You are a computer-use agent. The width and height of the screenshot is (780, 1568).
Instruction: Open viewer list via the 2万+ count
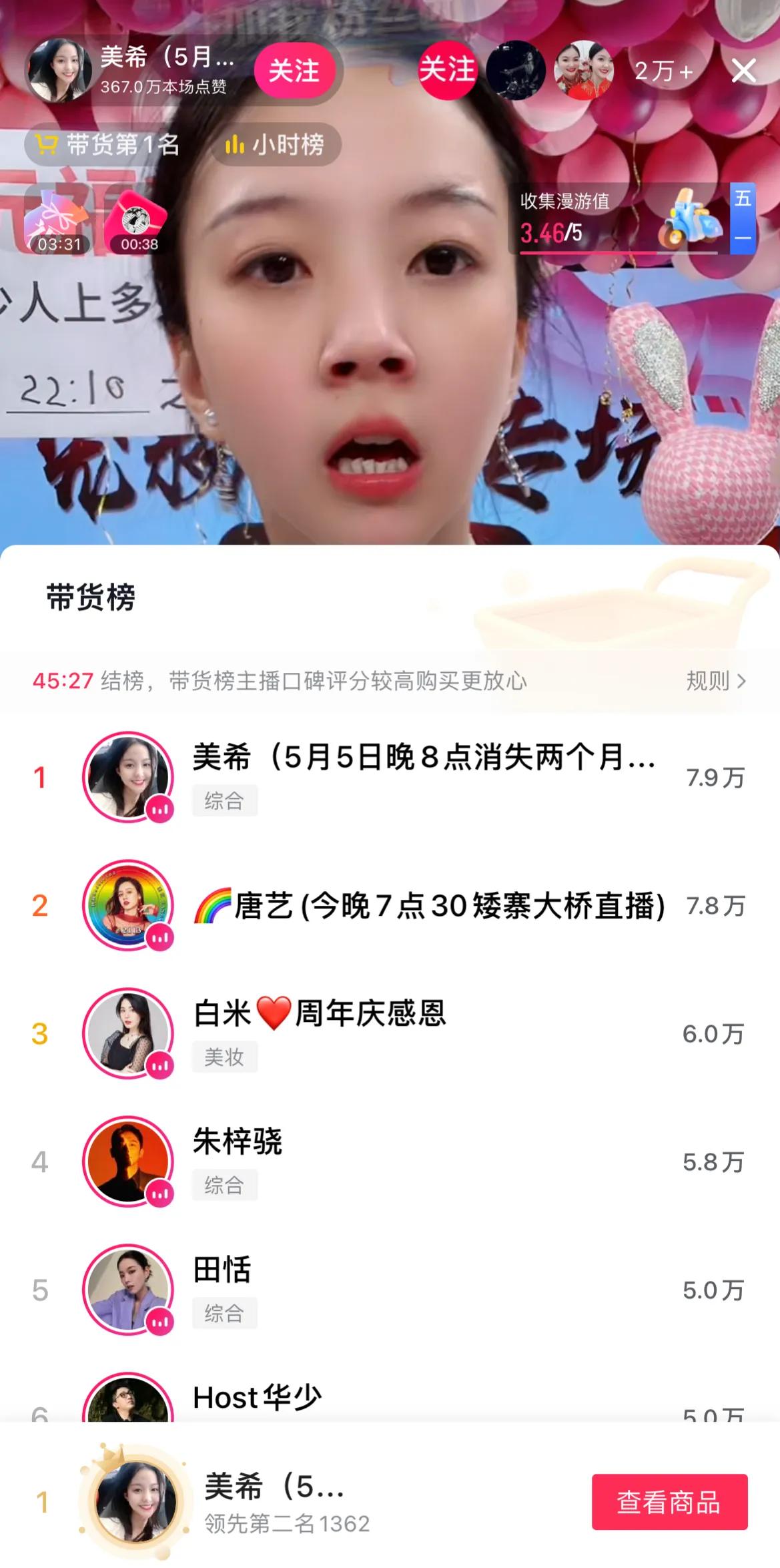(664, 71)
